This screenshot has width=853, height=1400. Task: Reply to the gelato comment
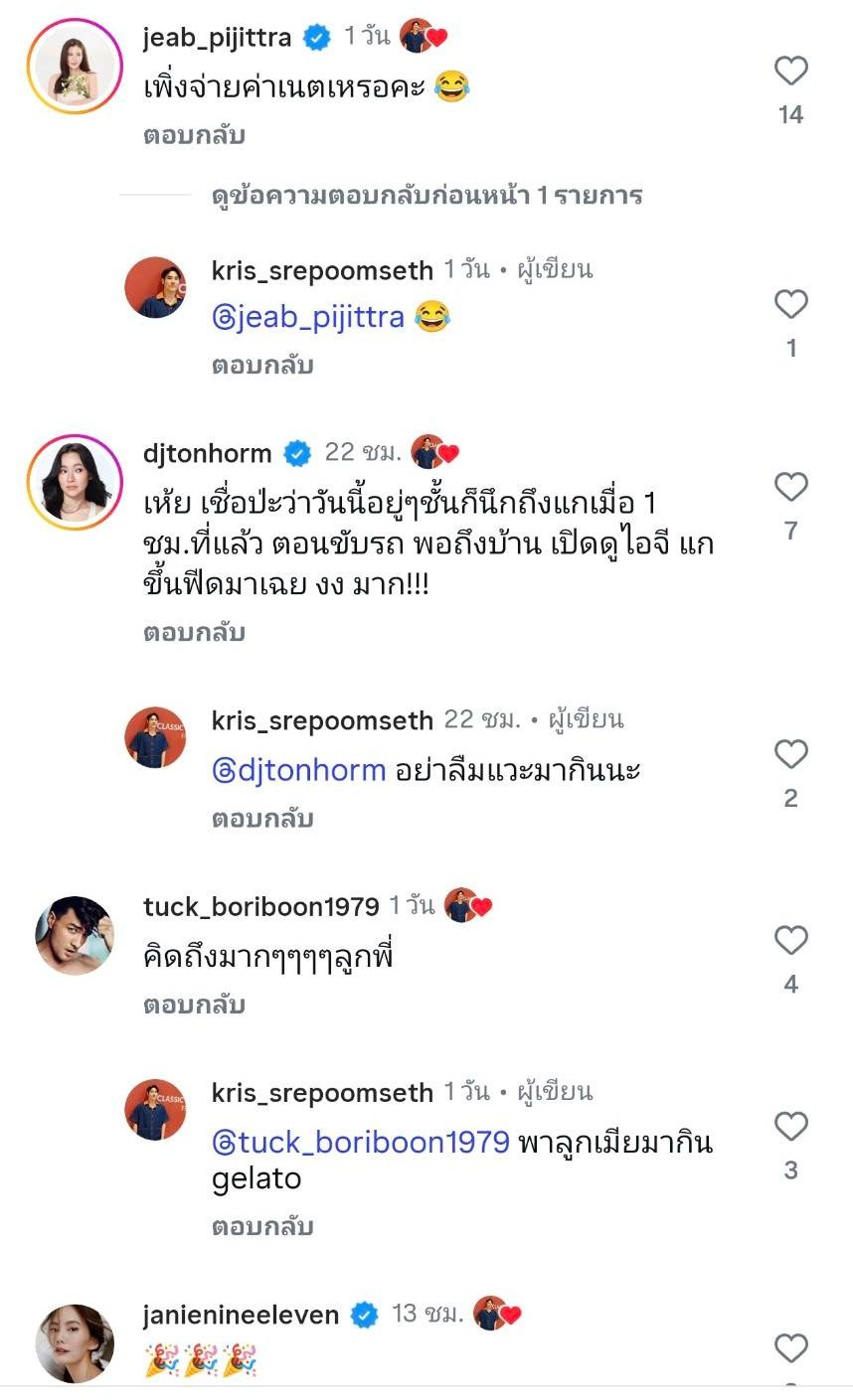point(262,1227)
